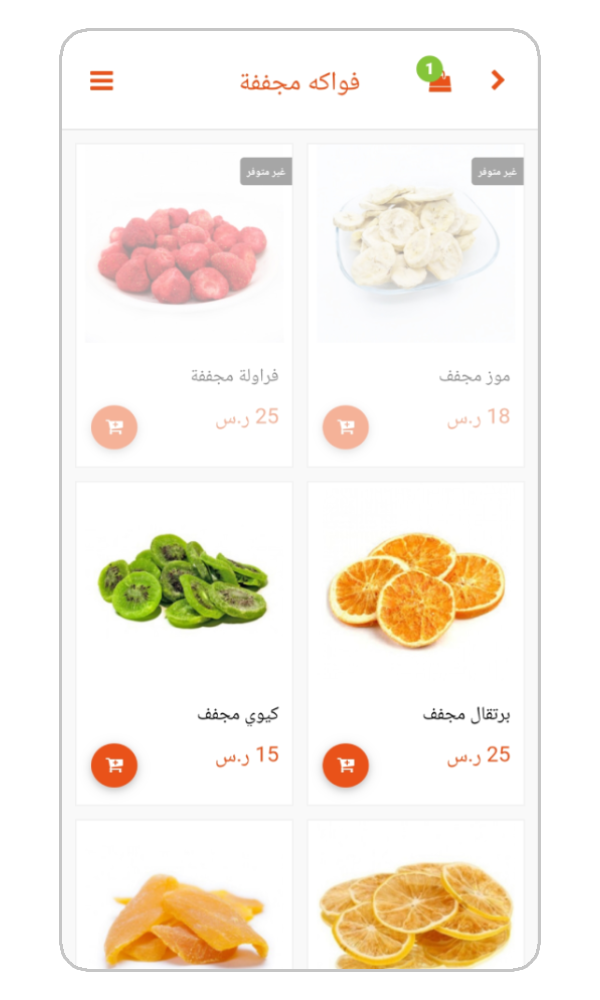Open the shopping cart with 1 item
The image size is (600, 1000).
point(439,80)
